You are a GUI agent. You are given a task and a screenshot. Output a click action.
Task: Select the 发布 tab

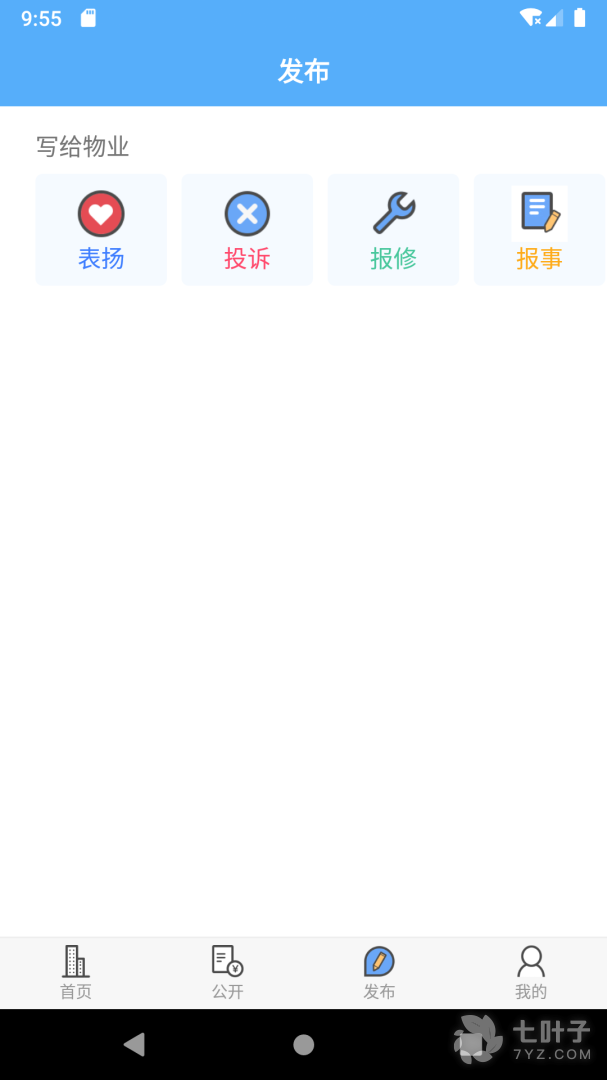[x=379, y=973]
